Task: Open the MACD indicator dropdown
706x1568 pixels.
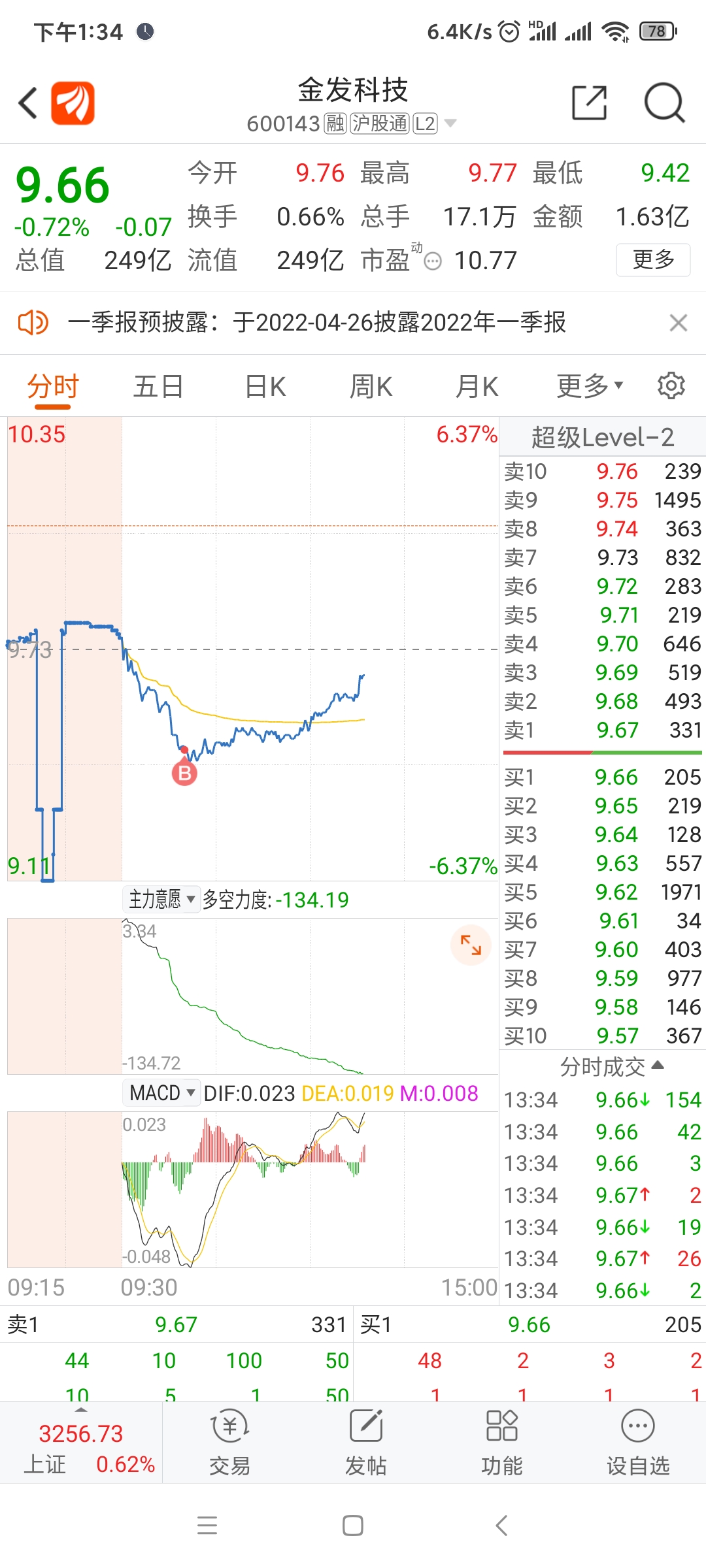Action: (161, 1093)
